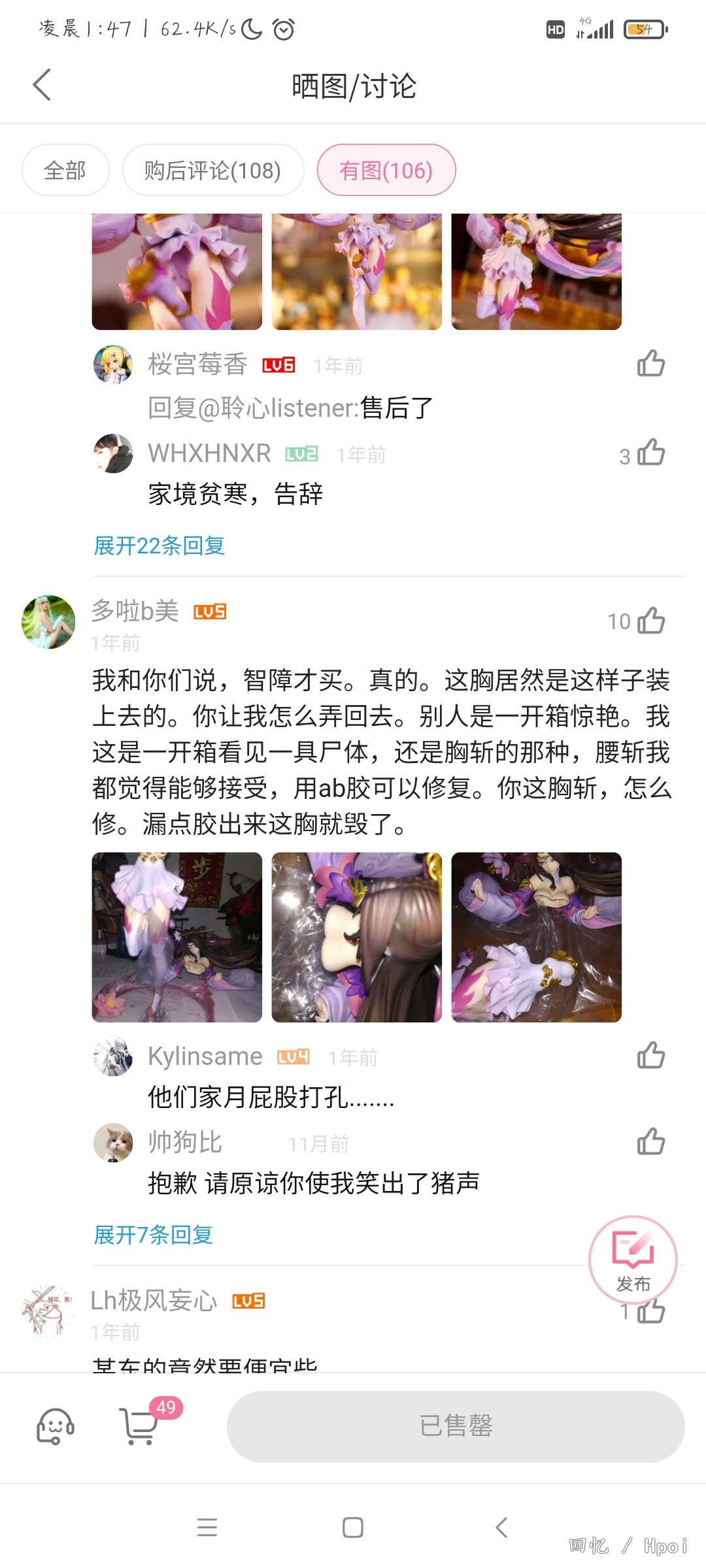The height and width of the screenshot is (1568, 706).
Task: Like 多啦b美's comment
Action: click(x=650, y=621)
